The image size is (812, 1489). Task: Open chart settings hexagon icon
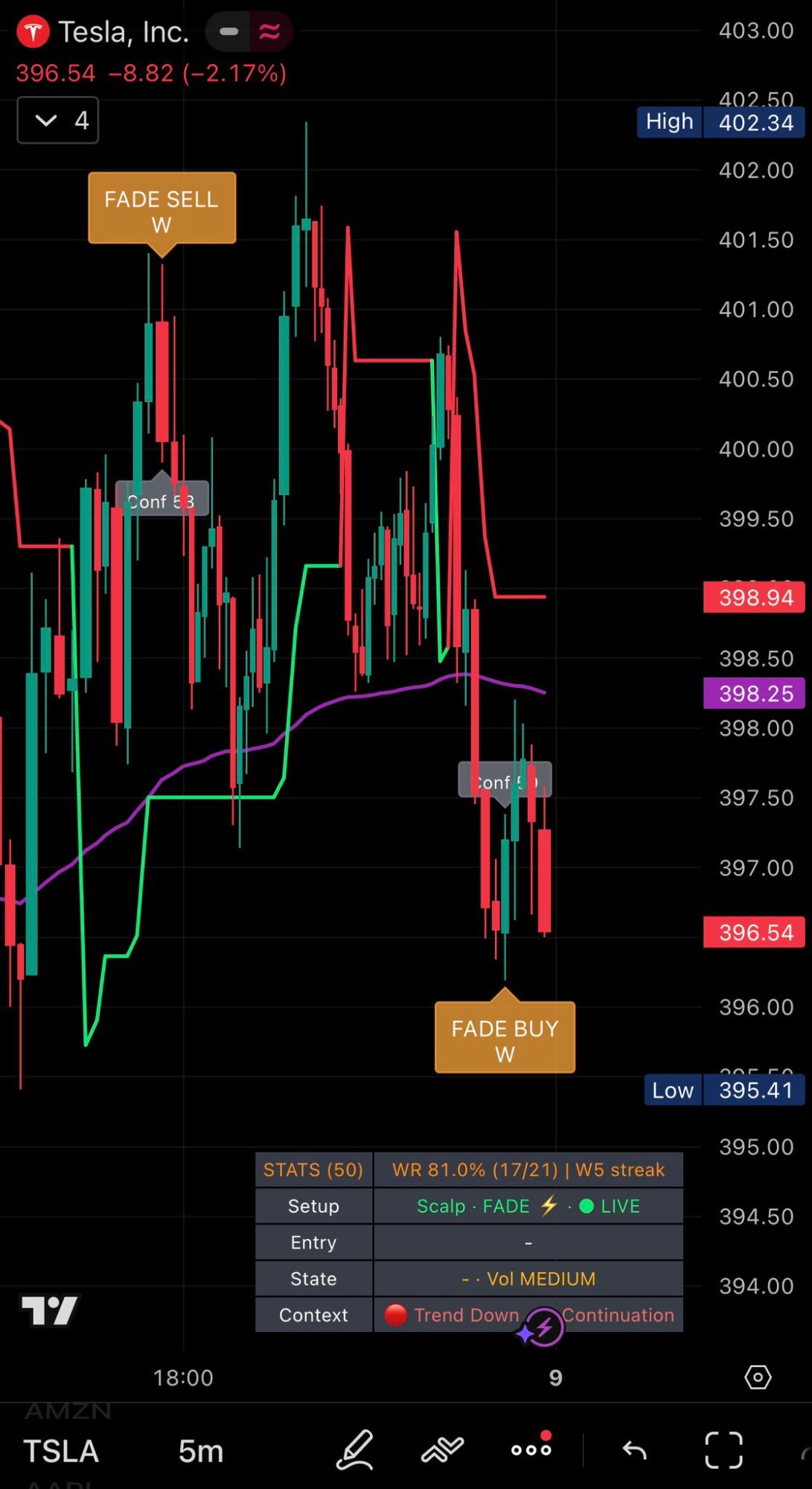(x=758, y=1377)
